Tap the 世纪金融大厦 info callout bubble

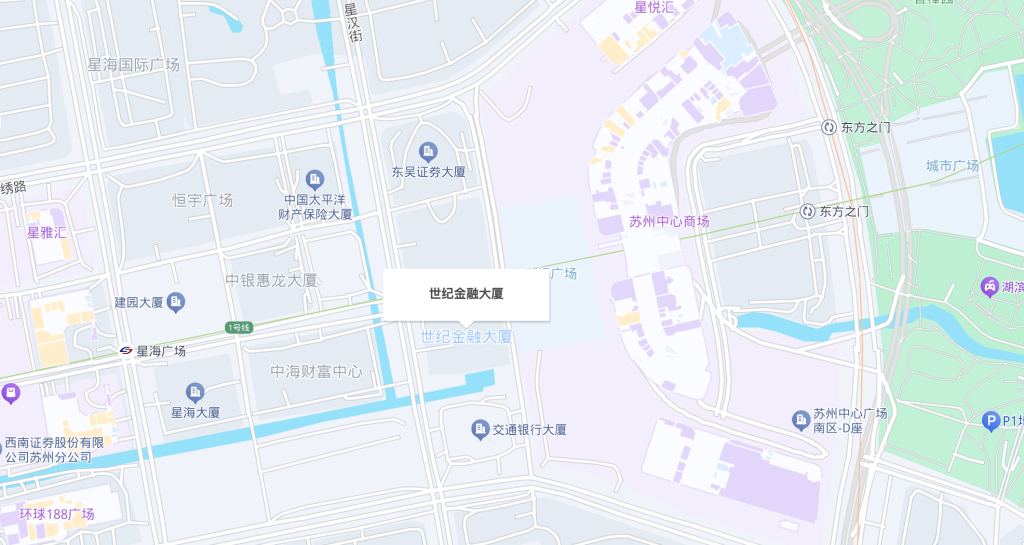tap(466, 294)
